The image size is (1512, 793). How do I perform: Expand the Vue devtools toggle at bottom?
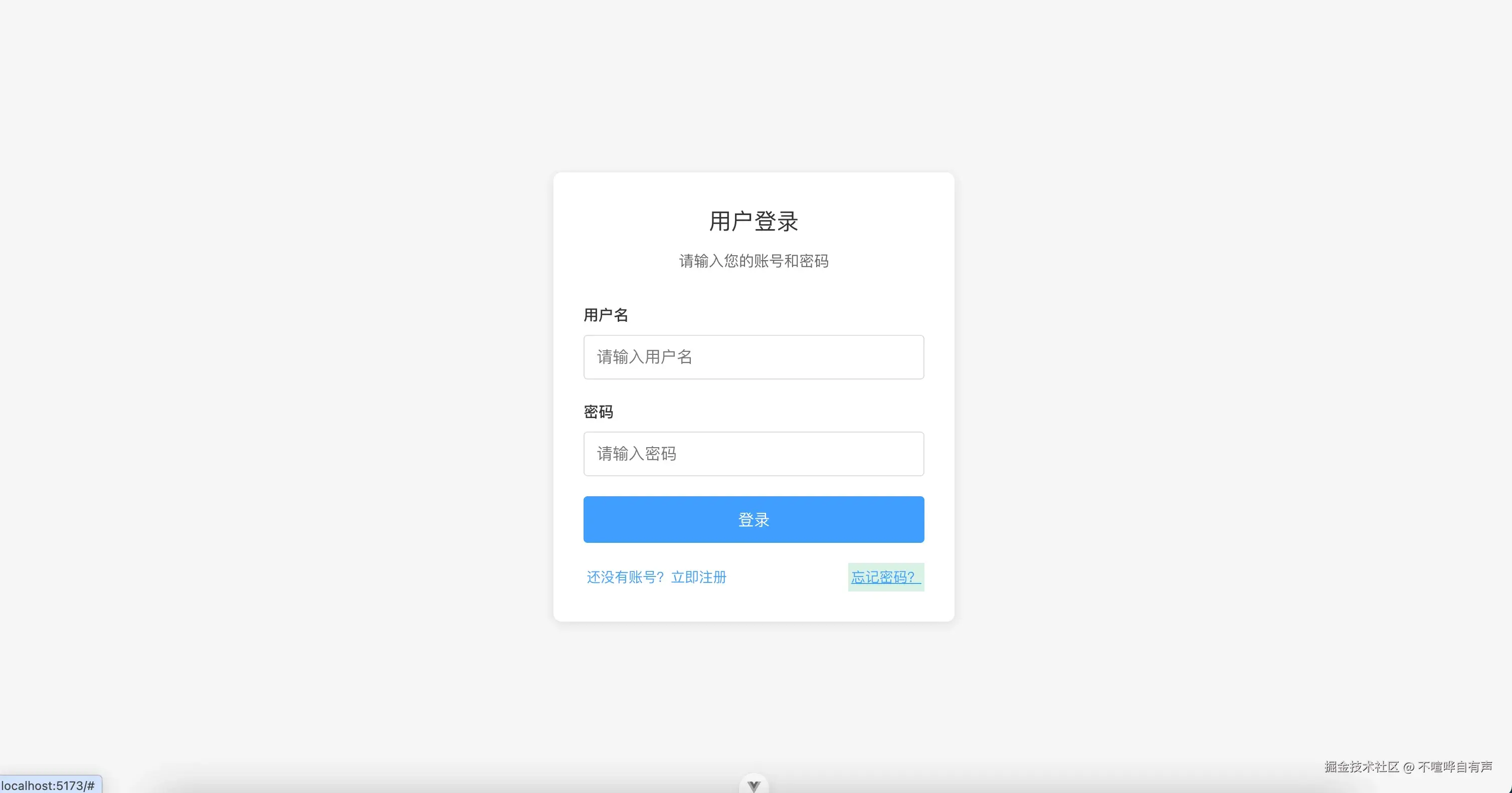coord(753,785)
